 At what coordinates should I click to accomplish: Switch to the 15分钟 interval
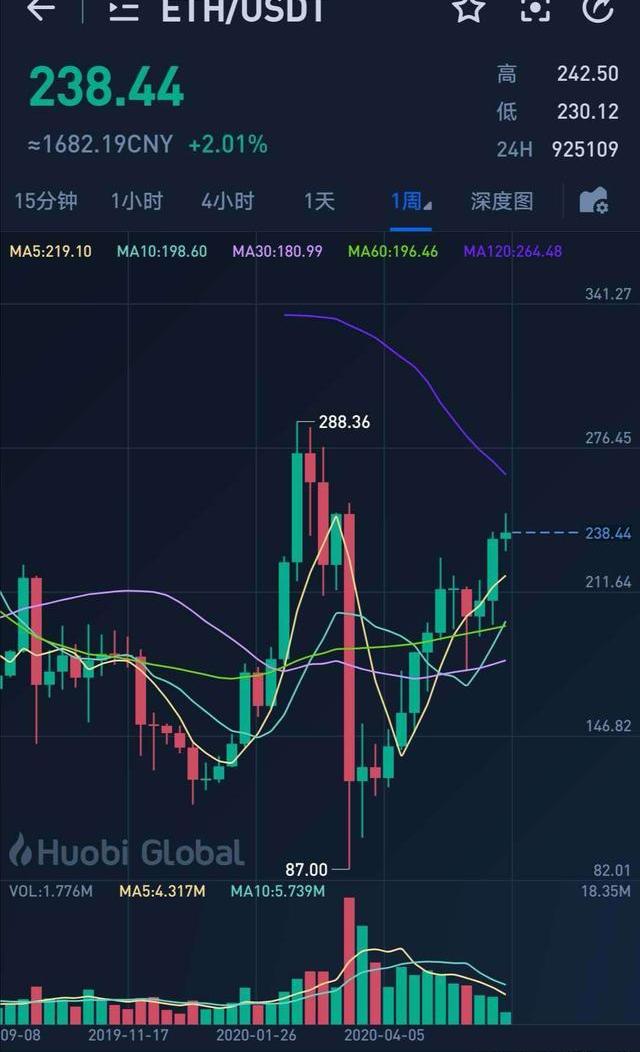pos(46,201)
